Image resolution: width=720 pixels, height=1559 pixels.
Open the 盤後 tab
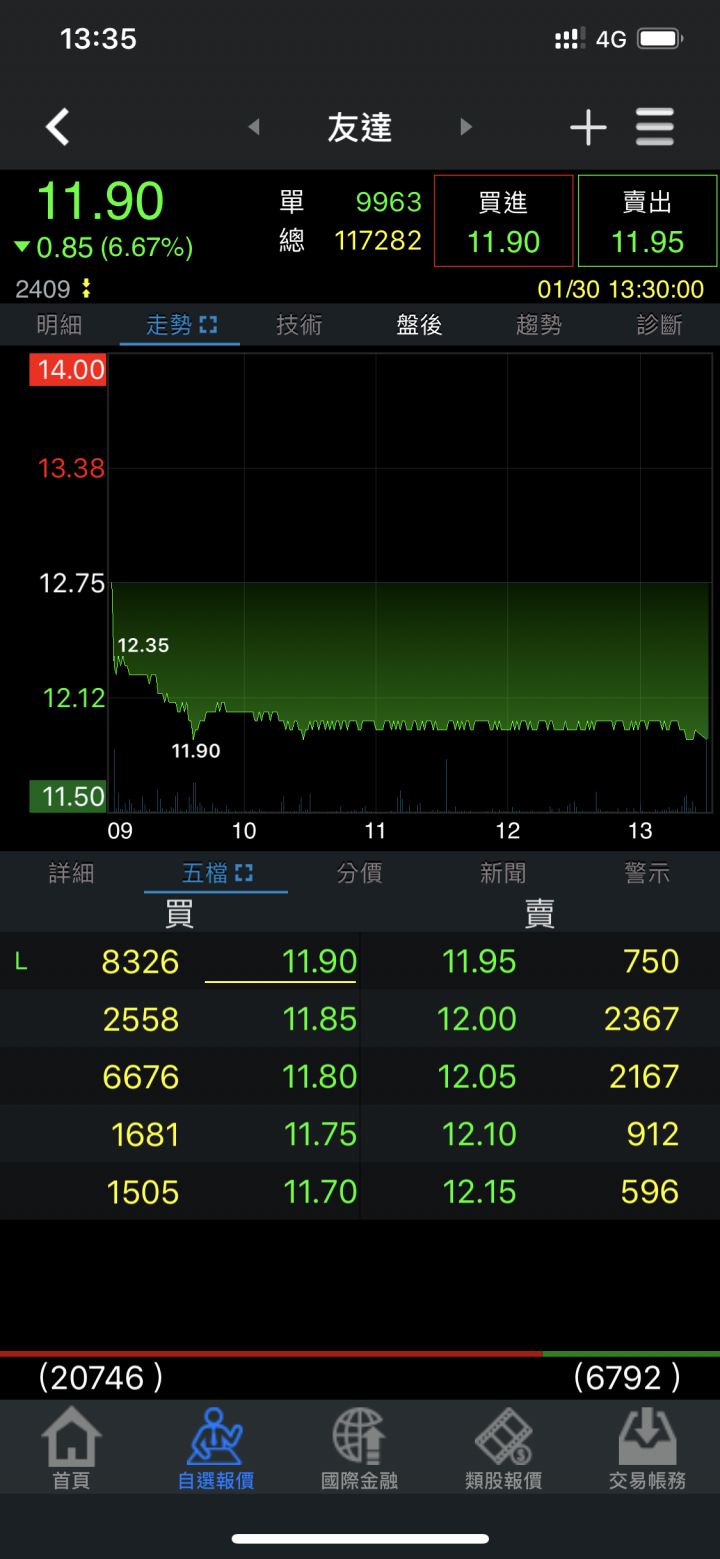coord(419,325)
